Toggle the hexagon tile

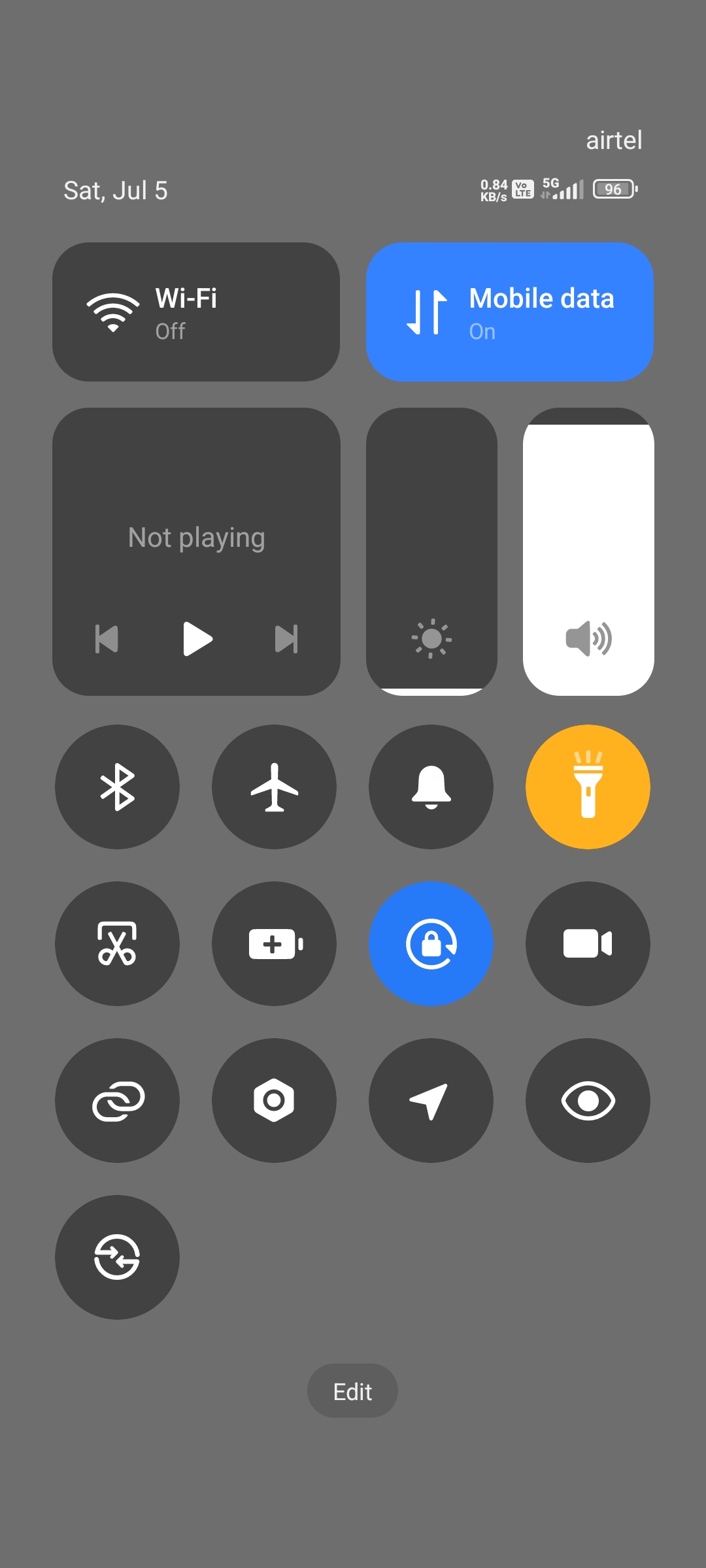point(274,1100)
